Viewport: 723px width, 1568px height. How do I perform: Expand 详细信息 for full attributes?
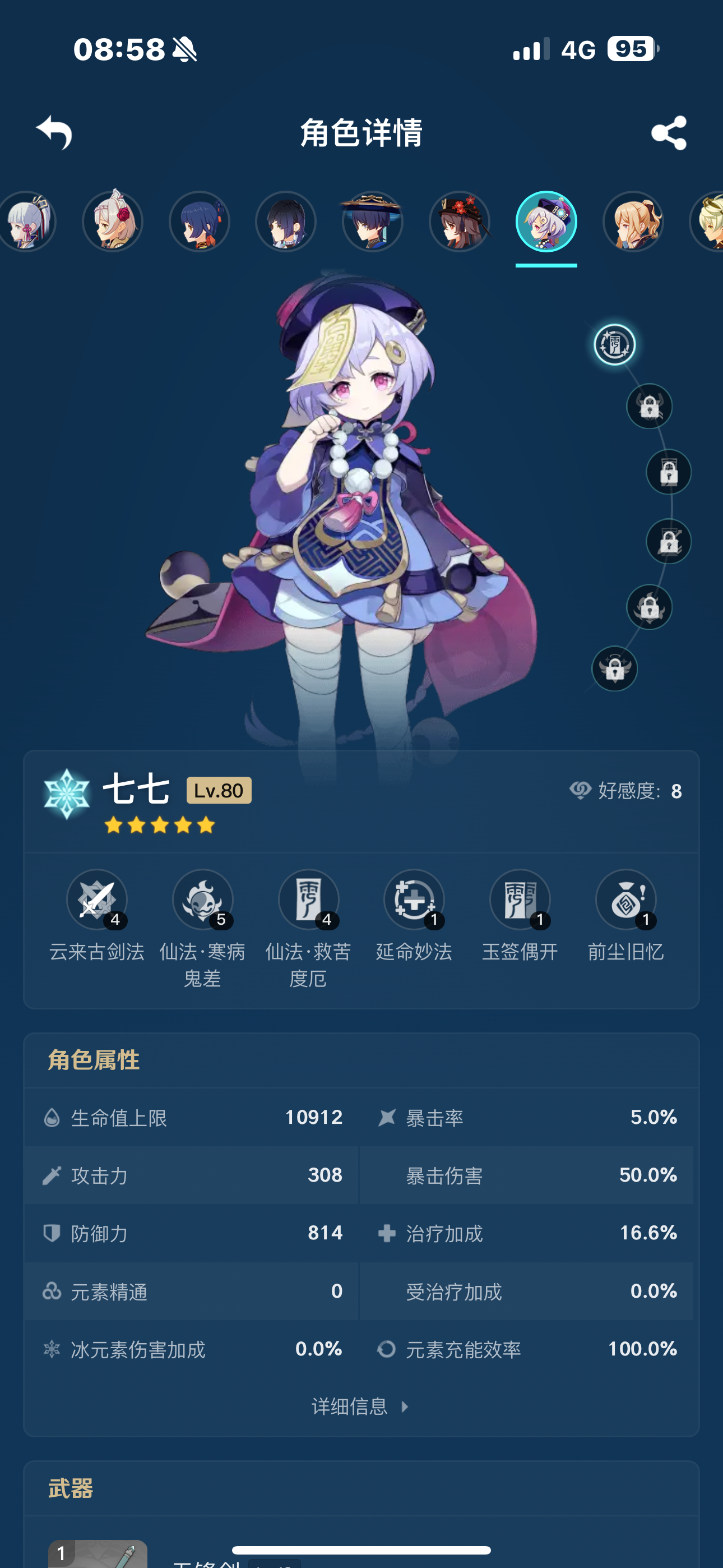pyautogui.click(x=361, y=1406)
